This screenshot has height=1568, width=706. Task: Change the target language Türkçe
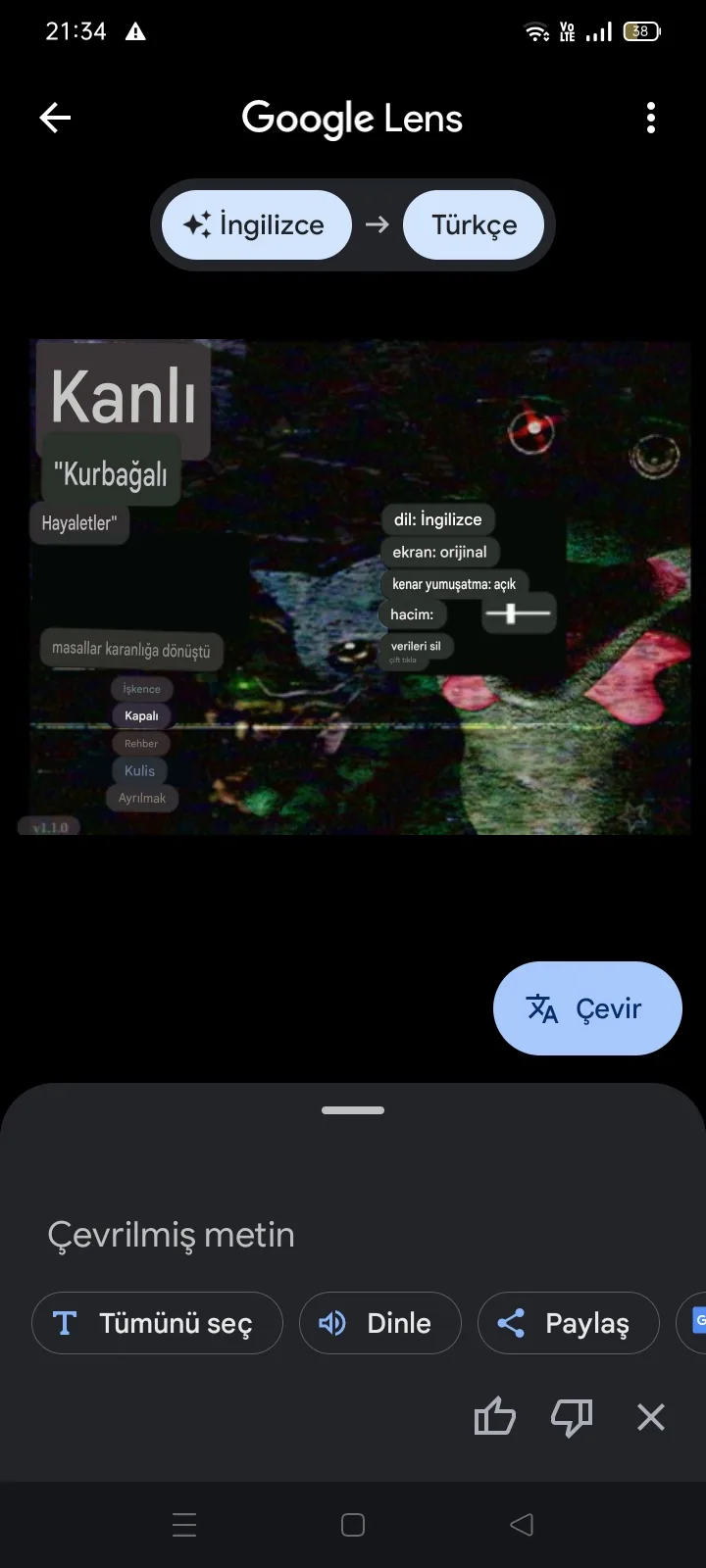[x=474, y=225]
